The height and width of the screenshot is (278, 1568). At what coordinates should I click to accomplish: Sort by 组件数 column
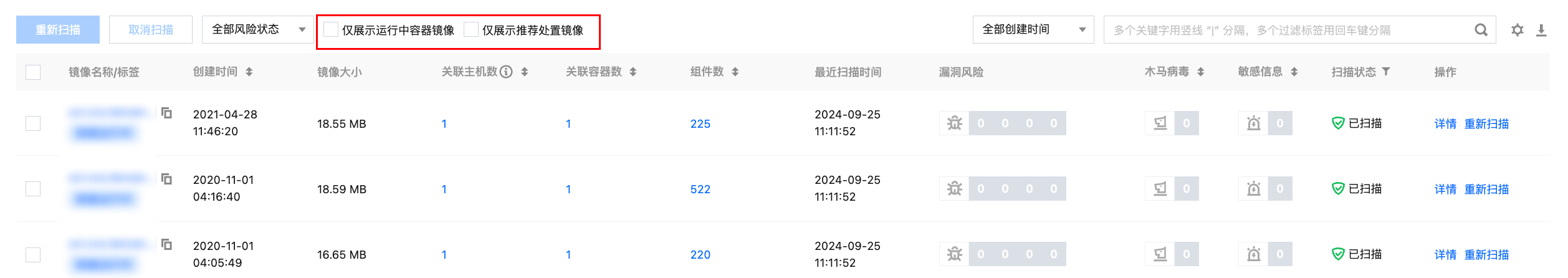735,72
